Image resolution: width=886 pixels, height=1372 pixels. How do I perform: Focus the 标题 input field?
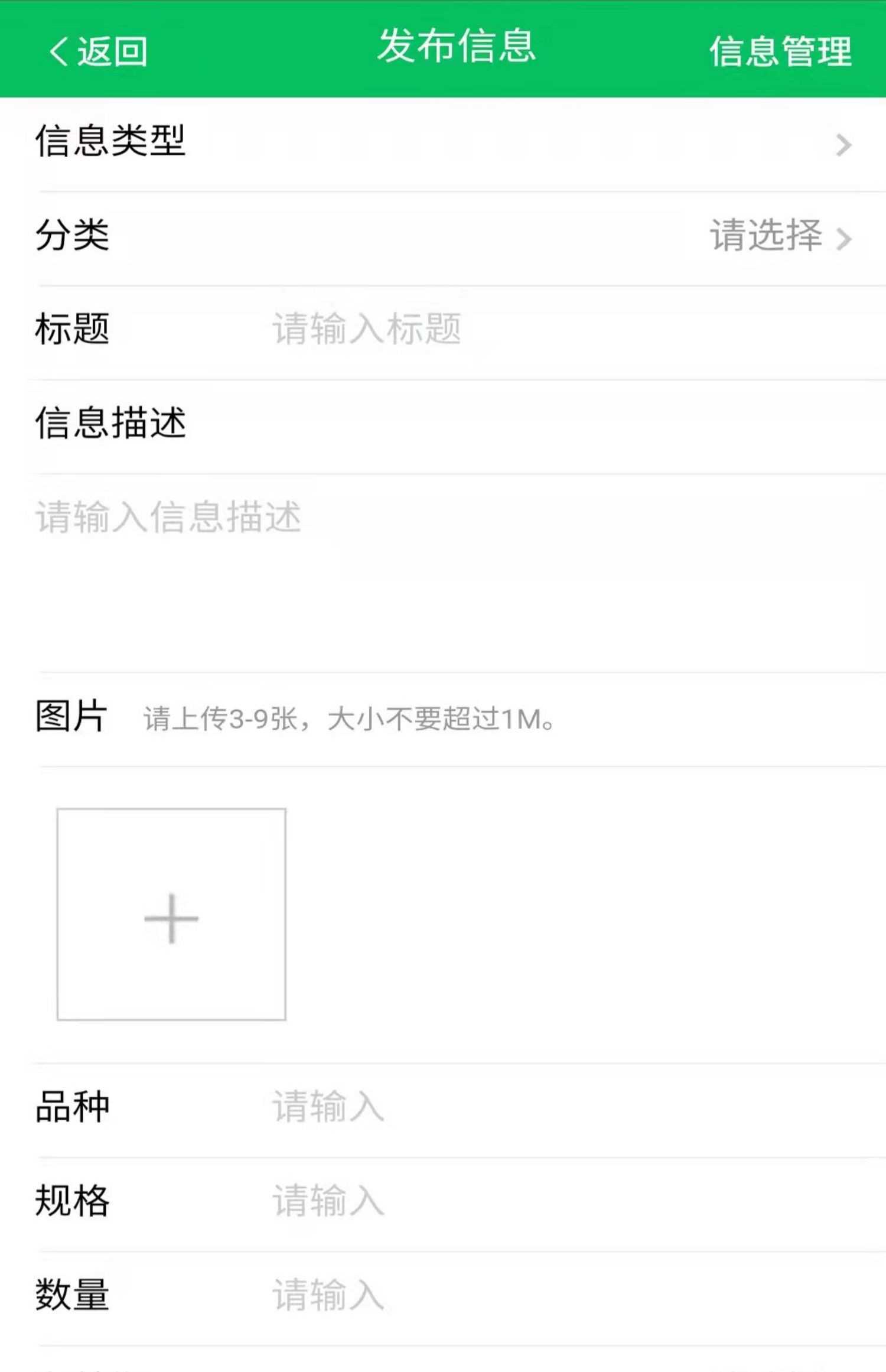pyautogui.click(x=532, y=330)
